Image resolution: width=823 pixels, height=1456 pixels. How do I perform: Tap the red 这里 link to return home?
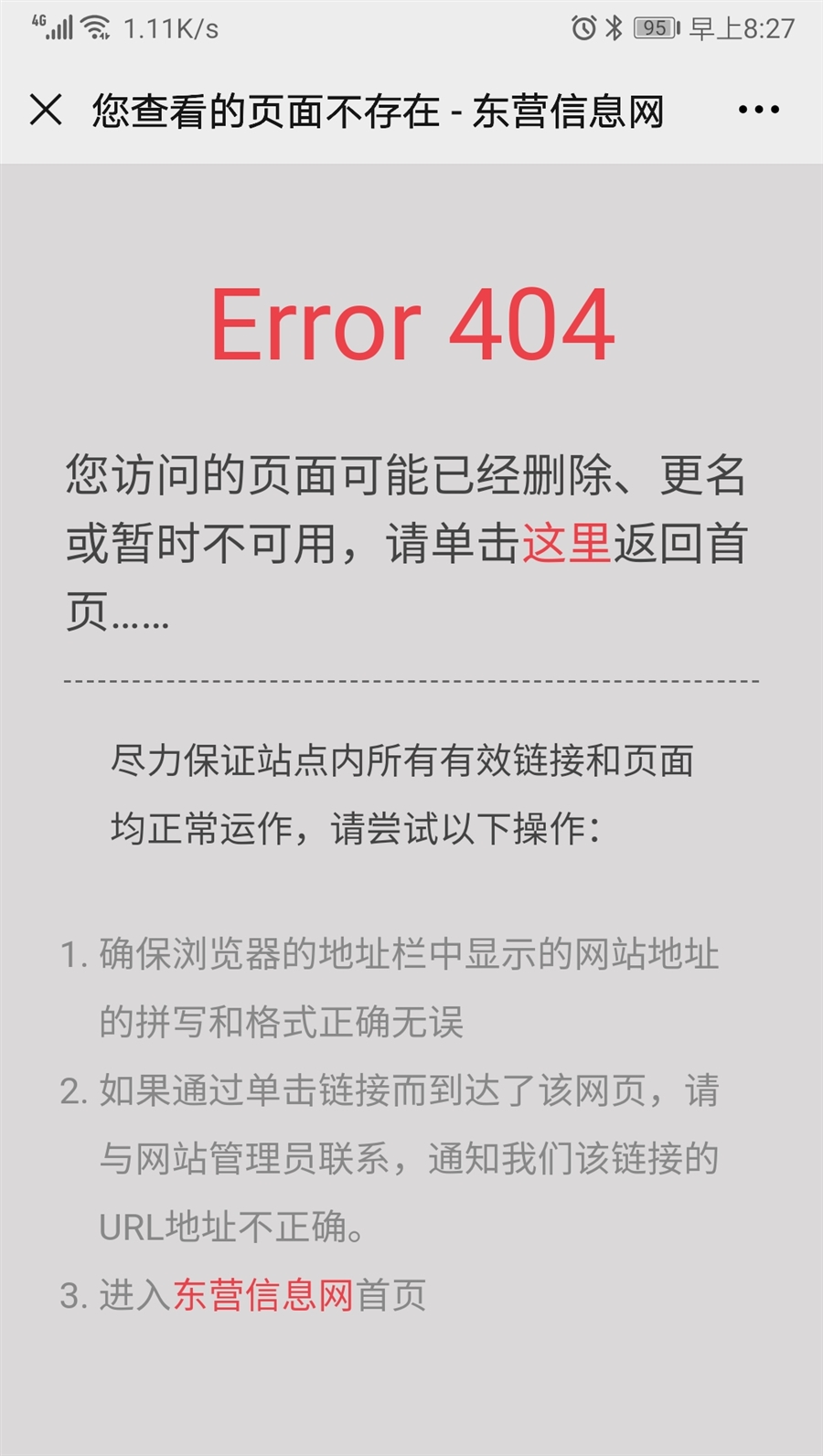click(x=566, y=544)
